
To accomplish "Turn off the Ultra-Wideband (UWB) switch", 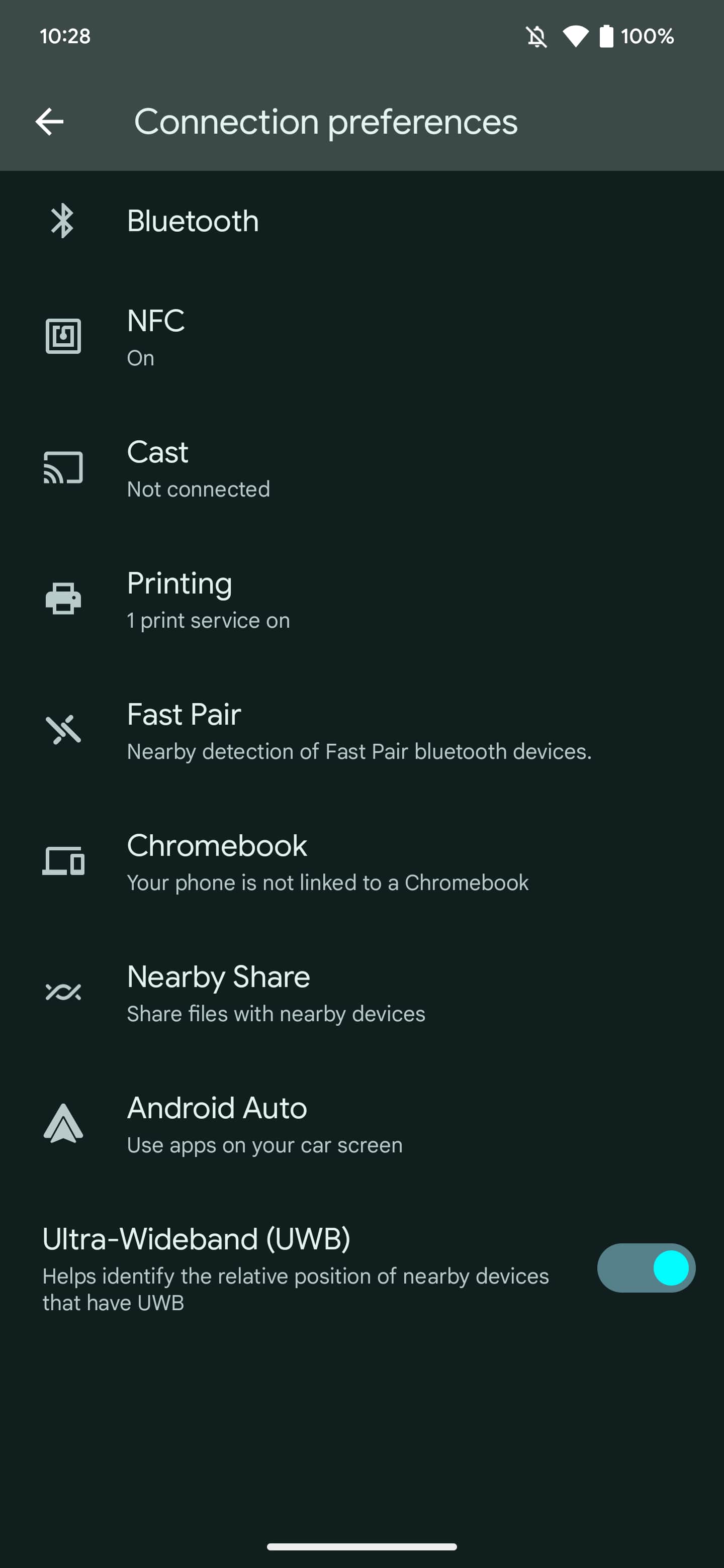I will pyautogui.click(x=646, y=1268).
